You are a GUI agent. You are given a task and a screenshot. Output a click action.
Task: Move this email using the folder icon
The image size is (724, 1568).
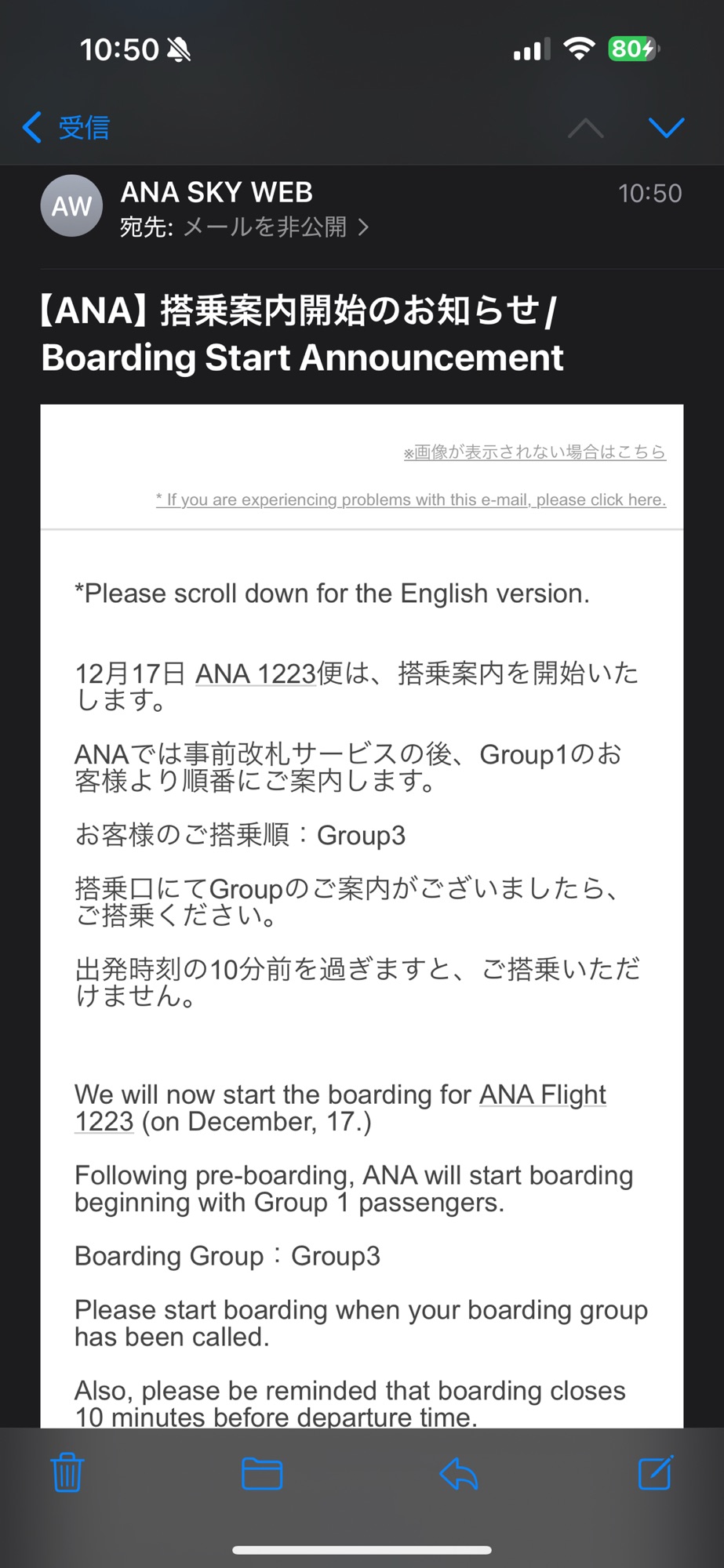coord(262,1473)
